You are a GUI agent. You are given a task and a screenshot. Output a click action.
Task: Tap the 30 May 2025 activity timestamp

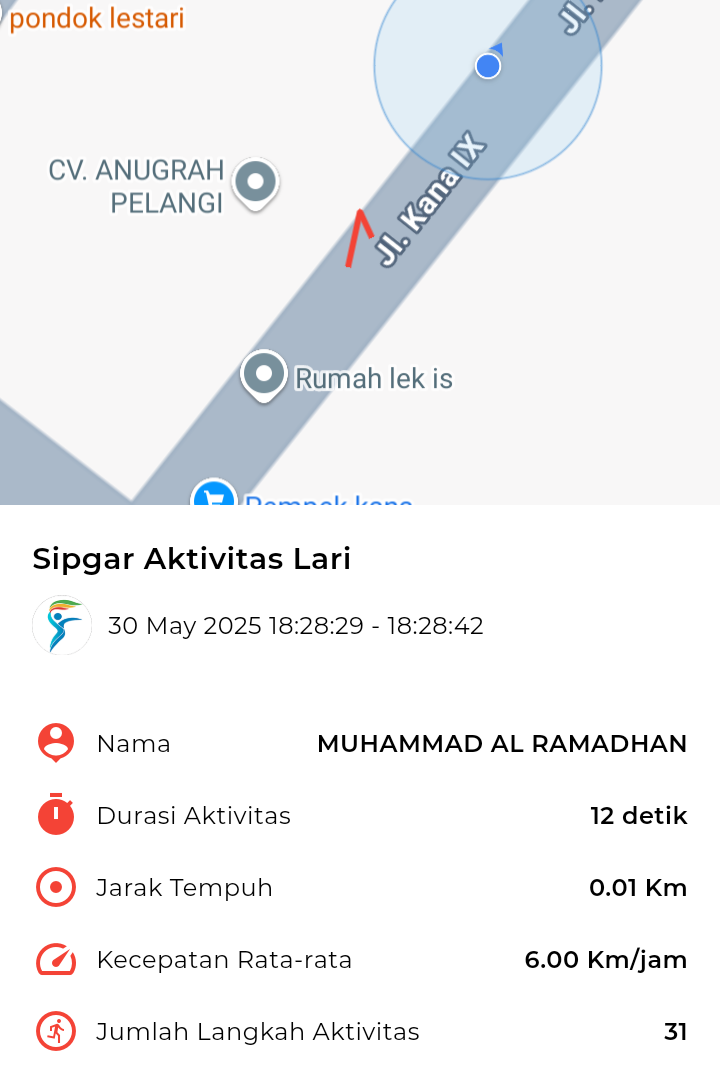(296, 625)
